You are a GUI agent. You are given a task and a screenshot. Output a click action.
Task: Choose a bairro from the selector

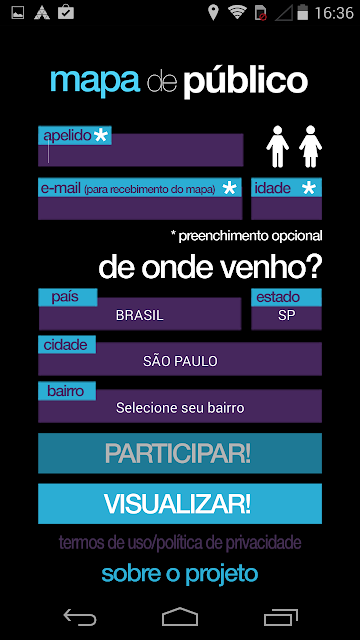180,407
